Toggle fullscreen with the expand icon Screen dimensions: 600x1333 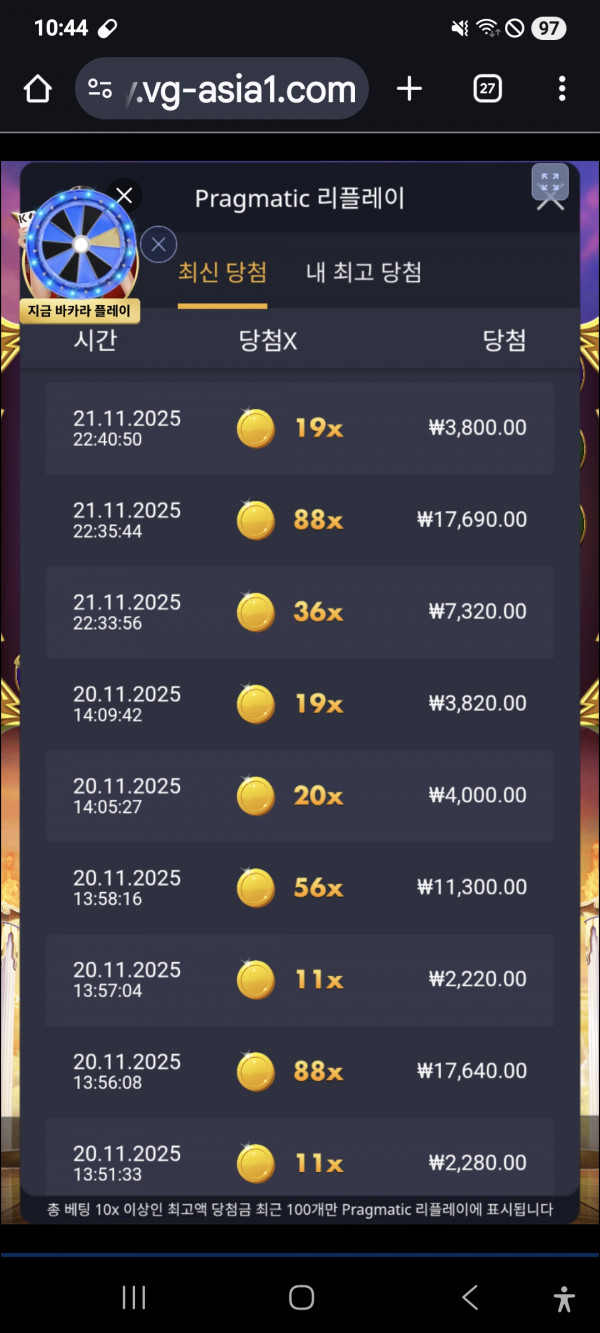pyautogui.click(x=549, y=182)
